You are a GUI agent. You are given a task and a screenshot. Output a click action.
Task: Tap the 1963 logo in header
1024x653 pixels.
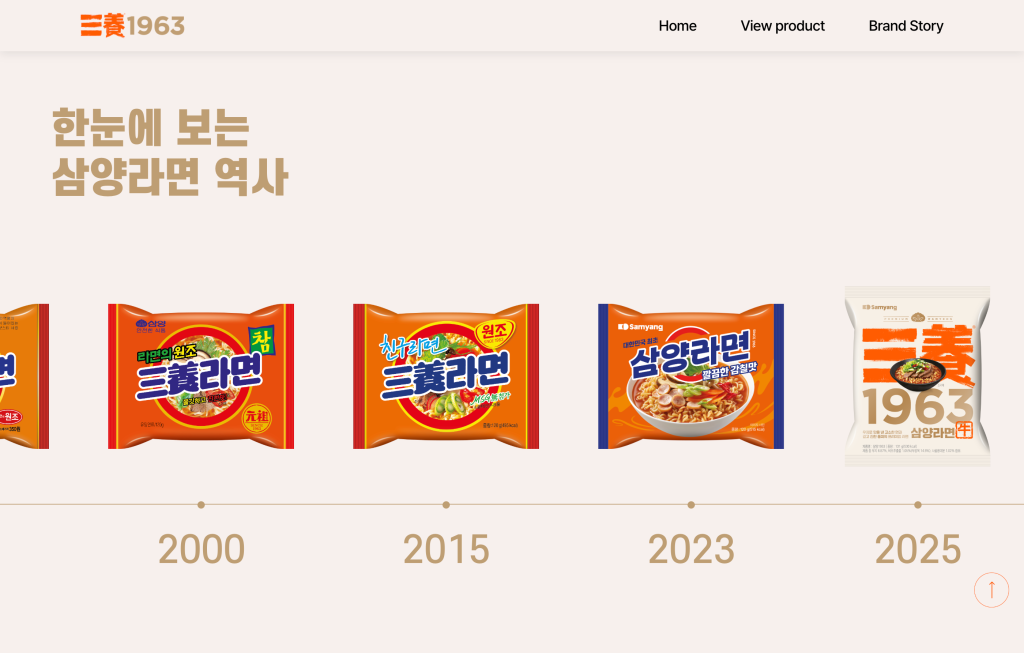(133, 25)
